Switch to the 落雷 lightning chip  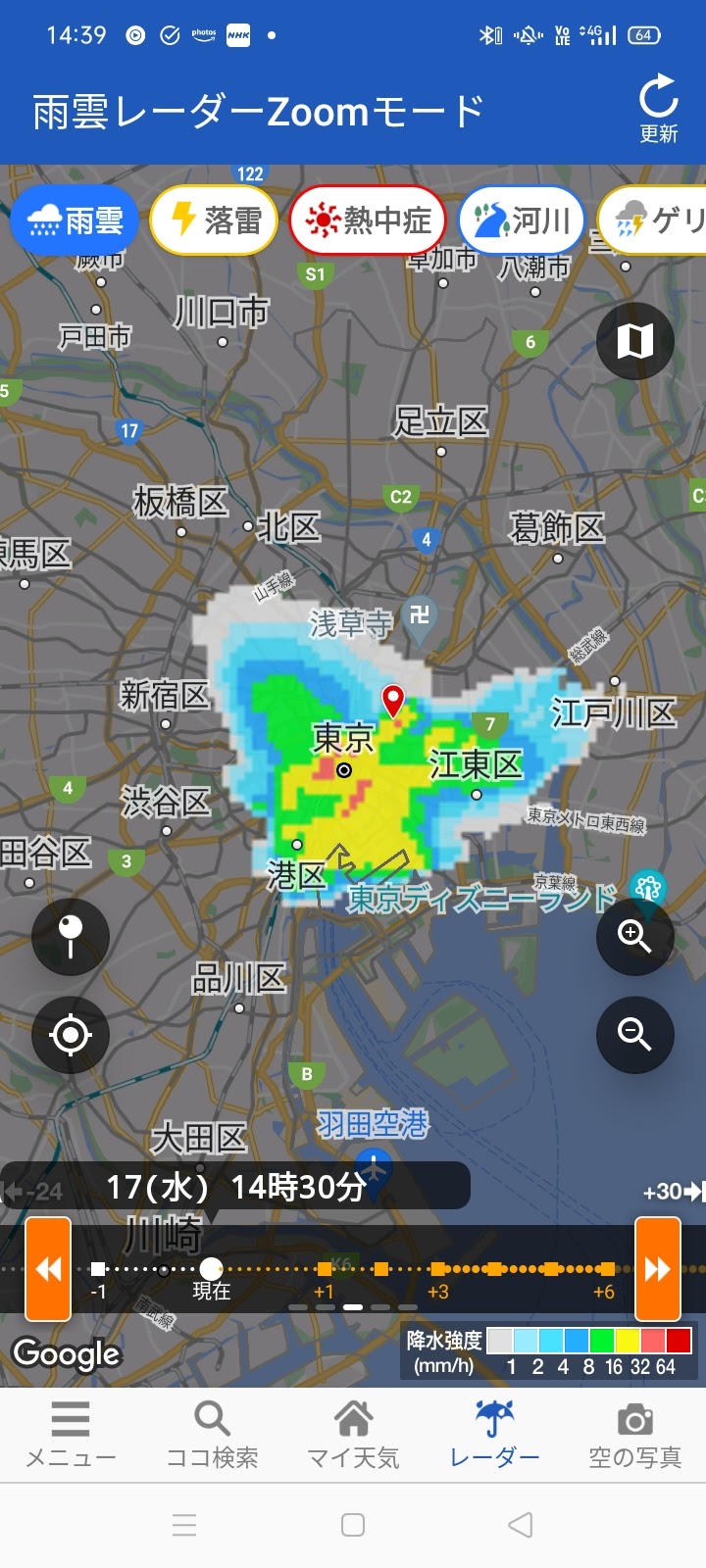coord(214,220)
